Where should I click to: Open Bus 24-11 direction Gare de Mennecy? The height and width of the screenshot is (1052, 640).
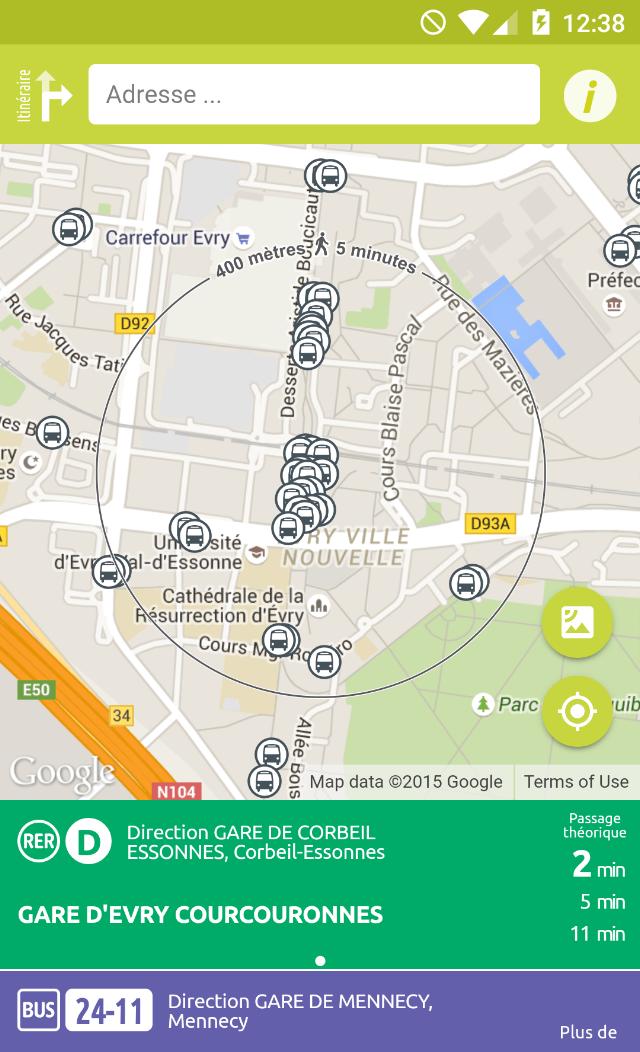300,1011
